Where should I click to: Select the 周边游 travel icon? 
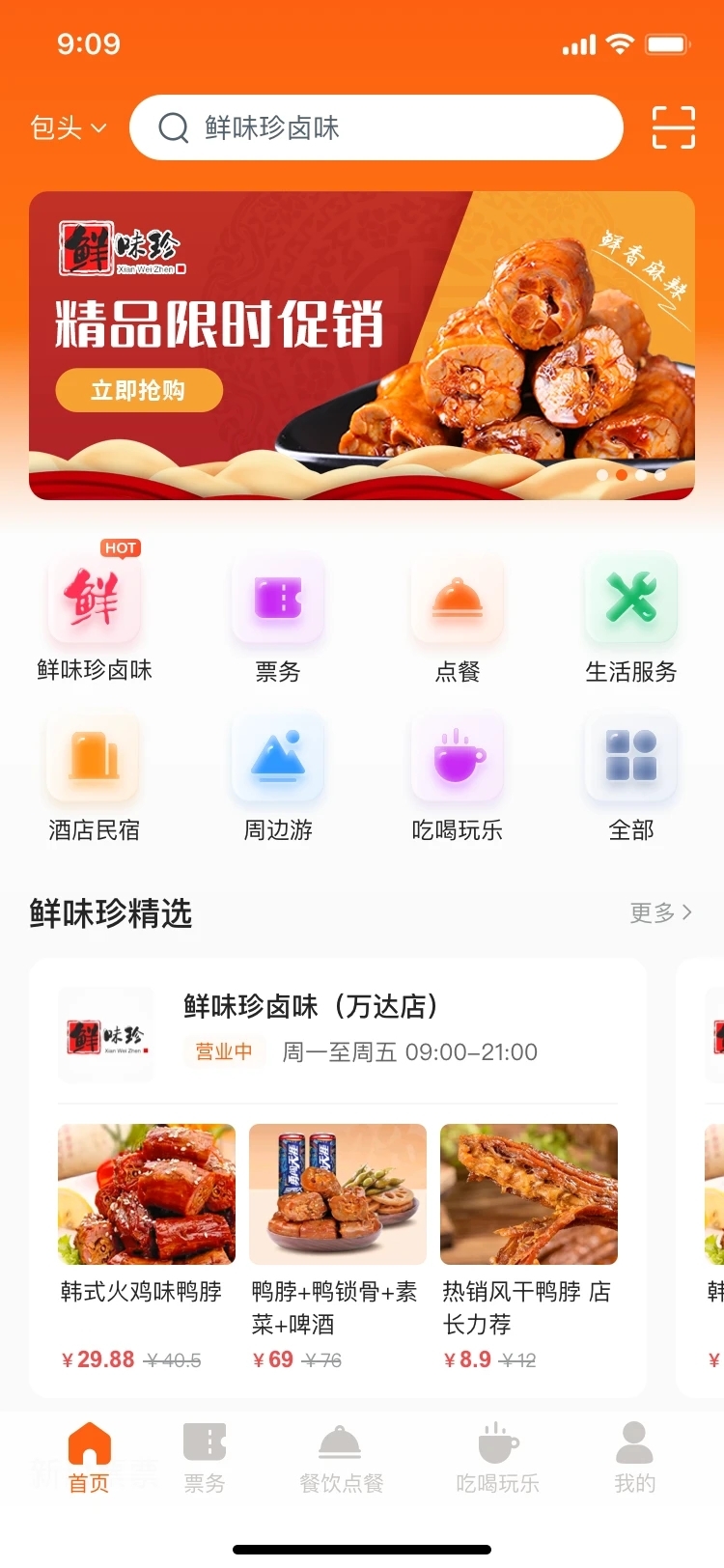277,758
